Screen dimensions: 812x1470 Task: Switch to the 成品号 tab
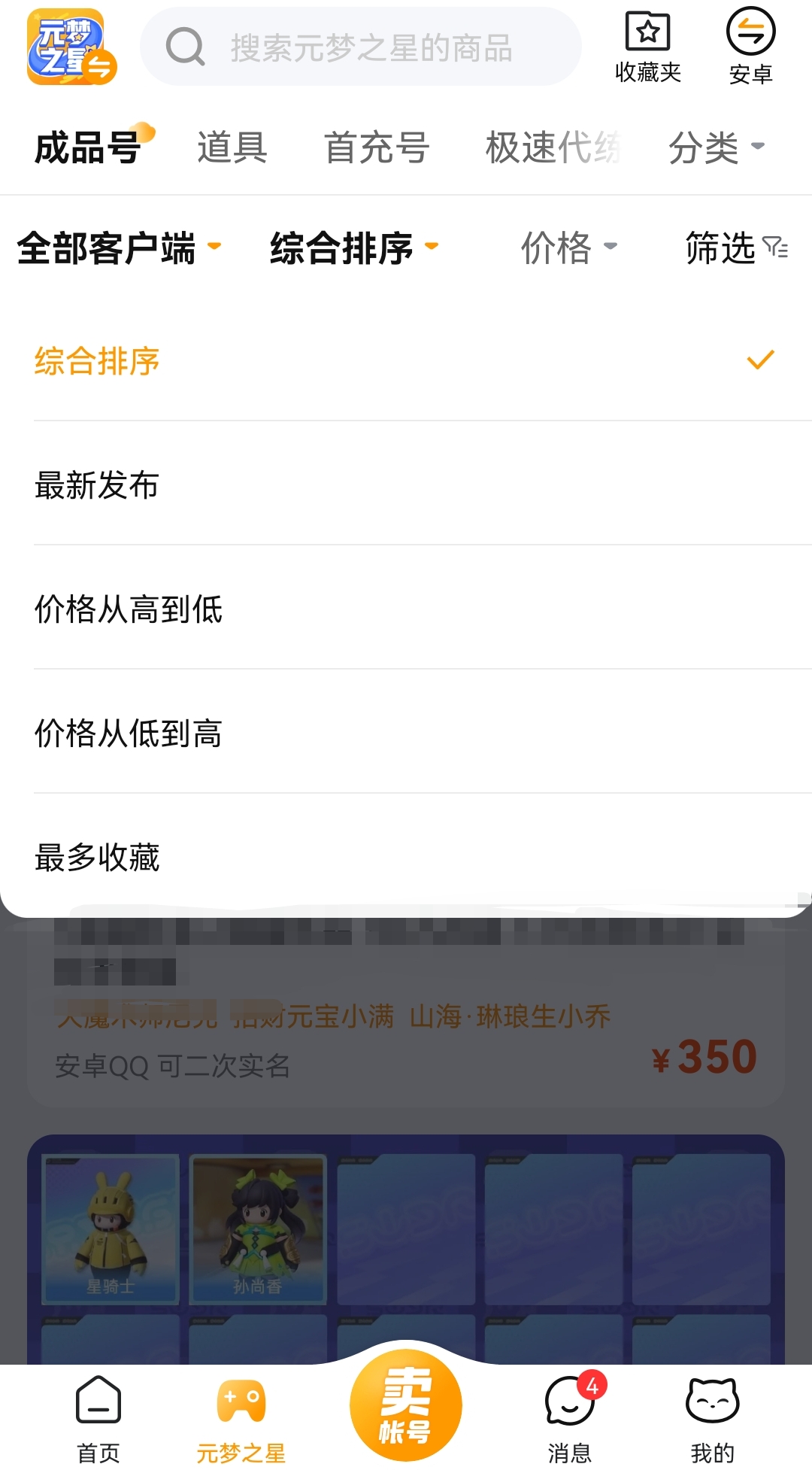(89, 147)
